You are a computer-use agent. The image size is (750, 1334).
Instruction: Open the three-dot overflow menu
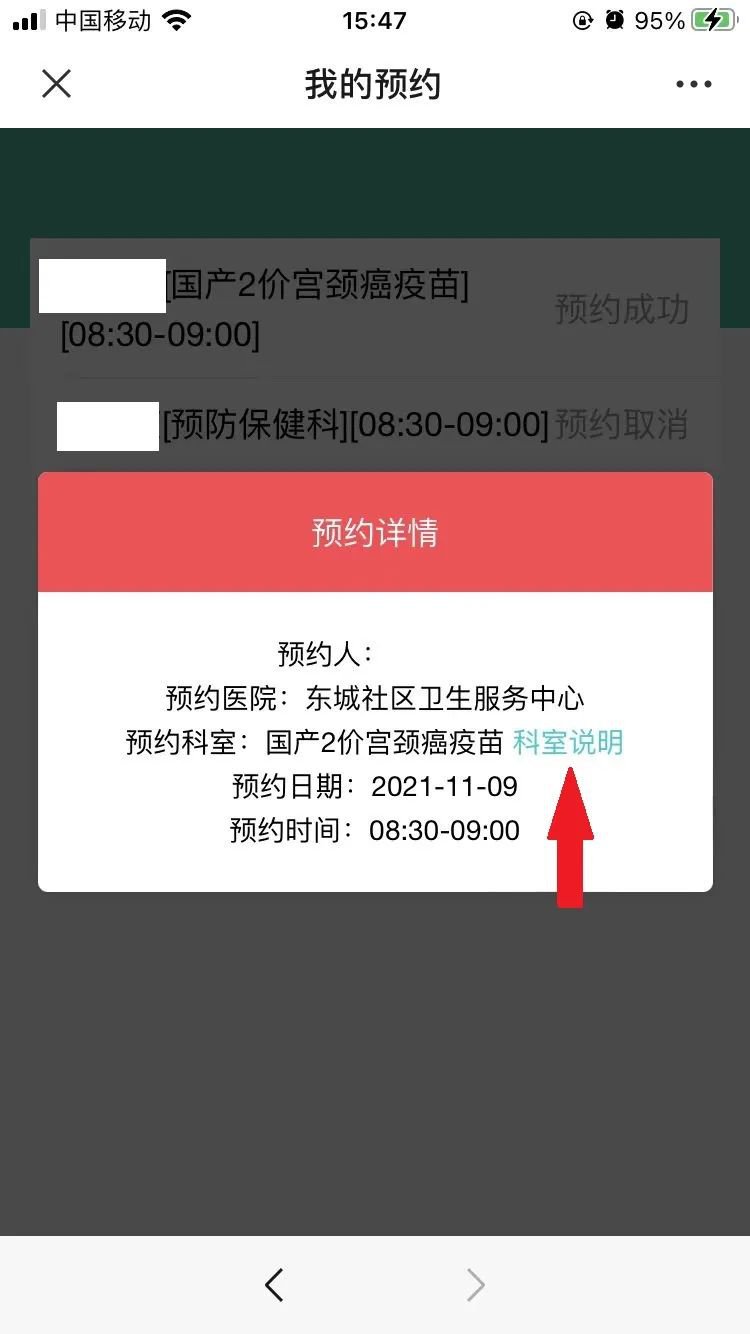693,84
